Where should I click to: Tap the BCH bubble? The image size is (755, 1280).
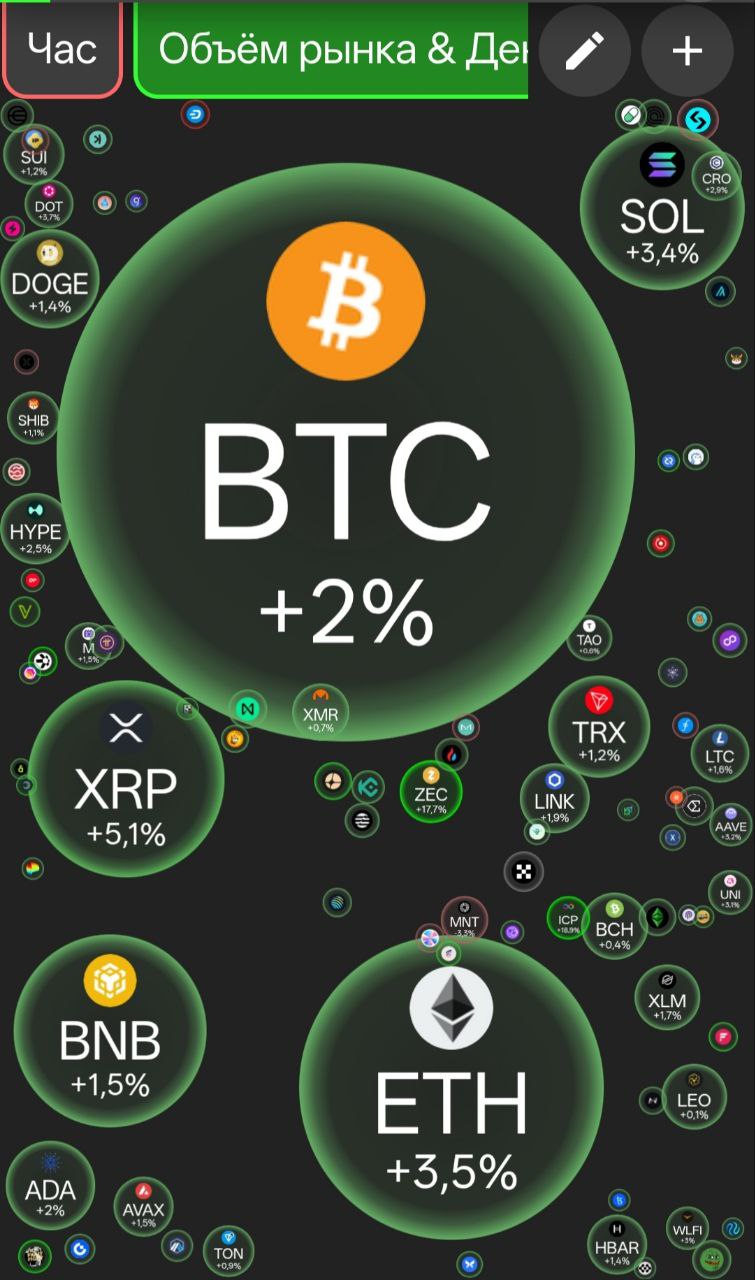tap(614, 926)
